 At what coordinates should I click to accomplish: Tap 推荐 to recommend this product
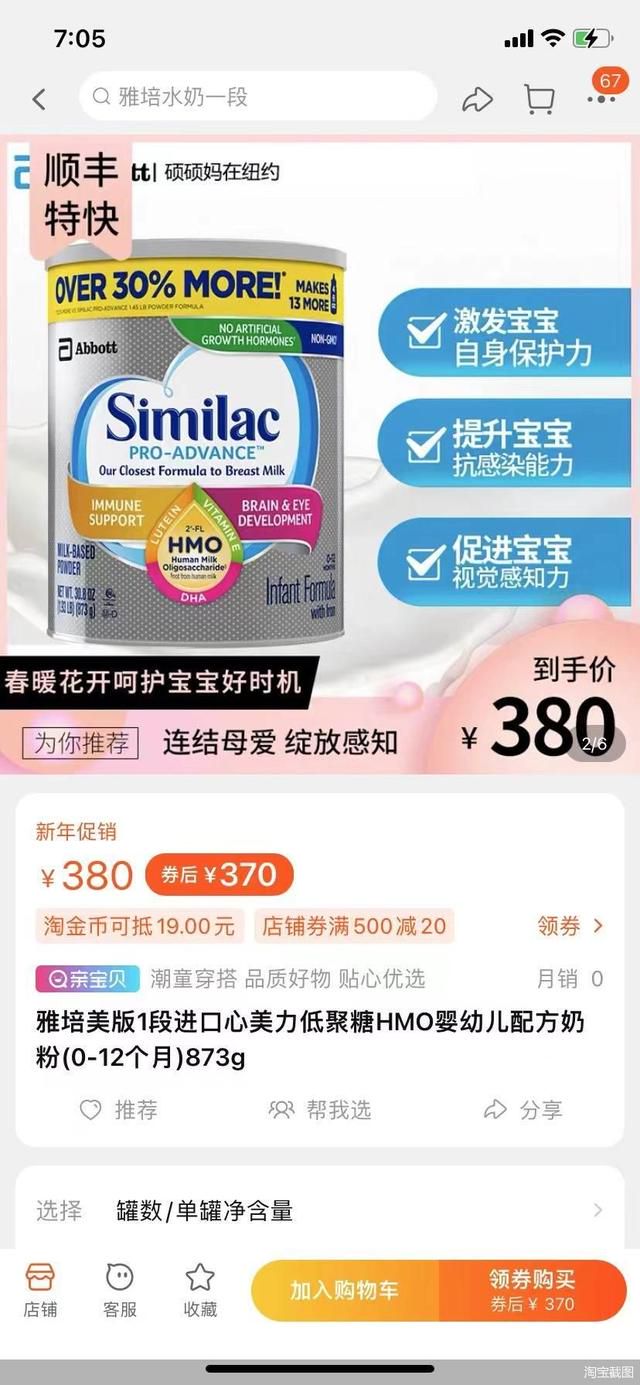click(118, 1110)
